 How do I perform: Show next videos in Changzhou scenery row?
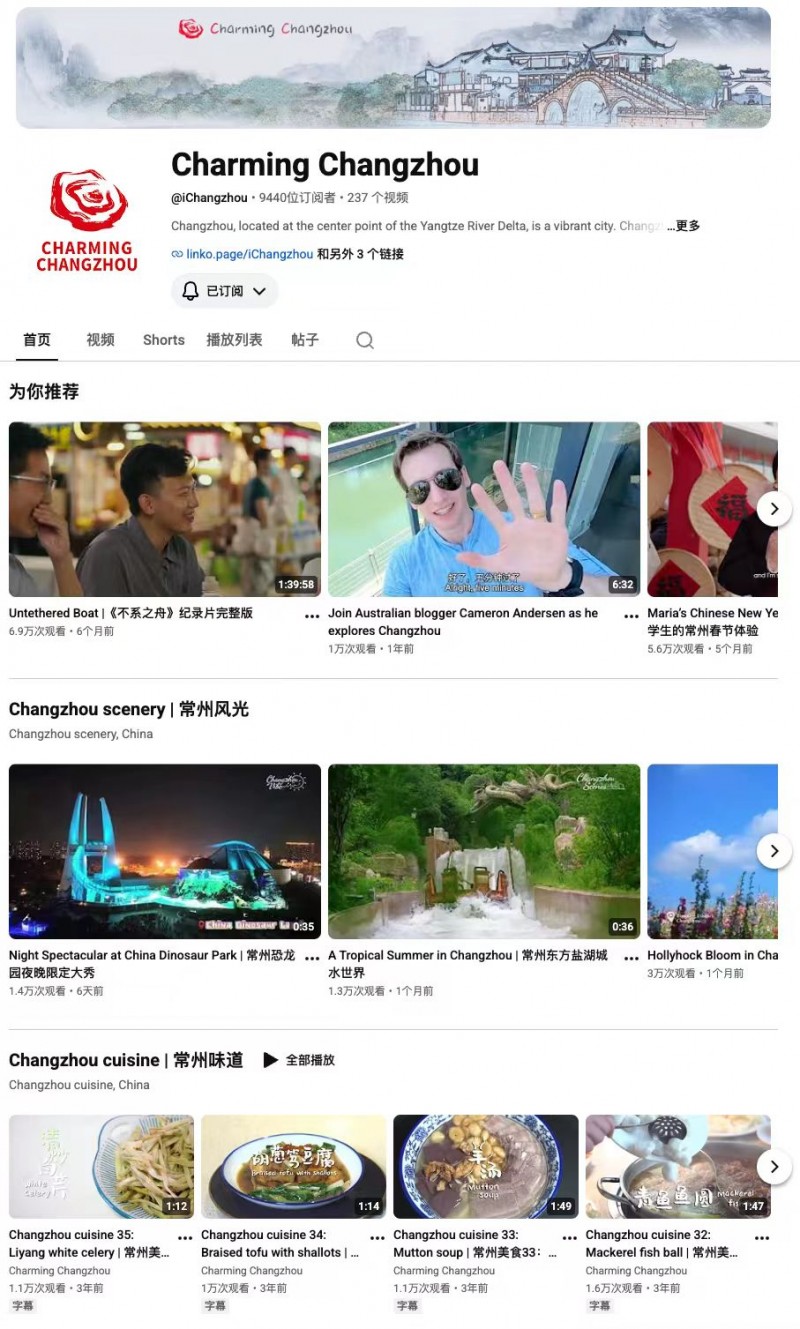coord(774,851)
